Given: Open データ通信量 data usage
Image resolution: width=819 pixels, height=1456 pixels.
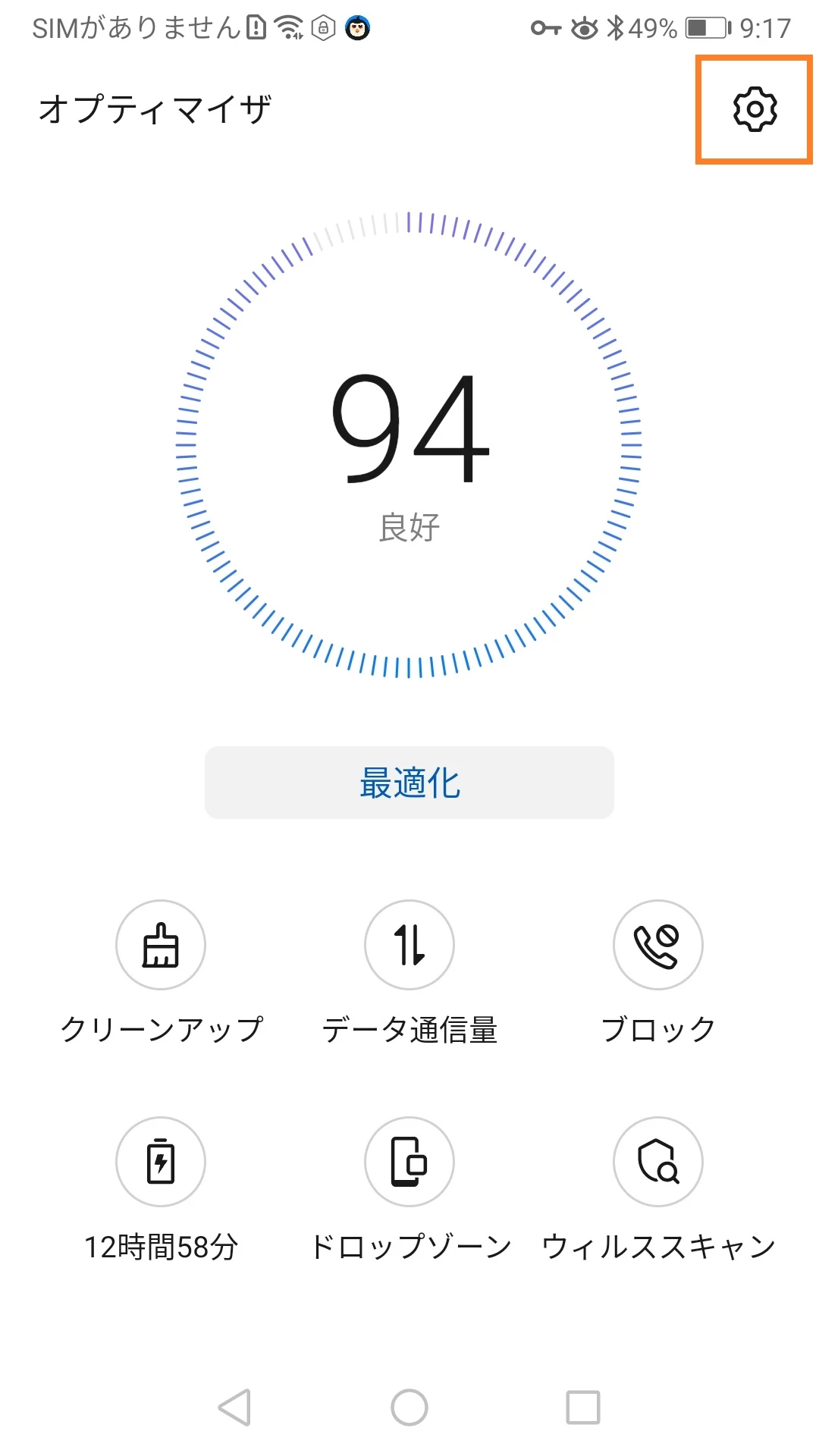Looking at the screenshot, I should click(x=409, y=945).
